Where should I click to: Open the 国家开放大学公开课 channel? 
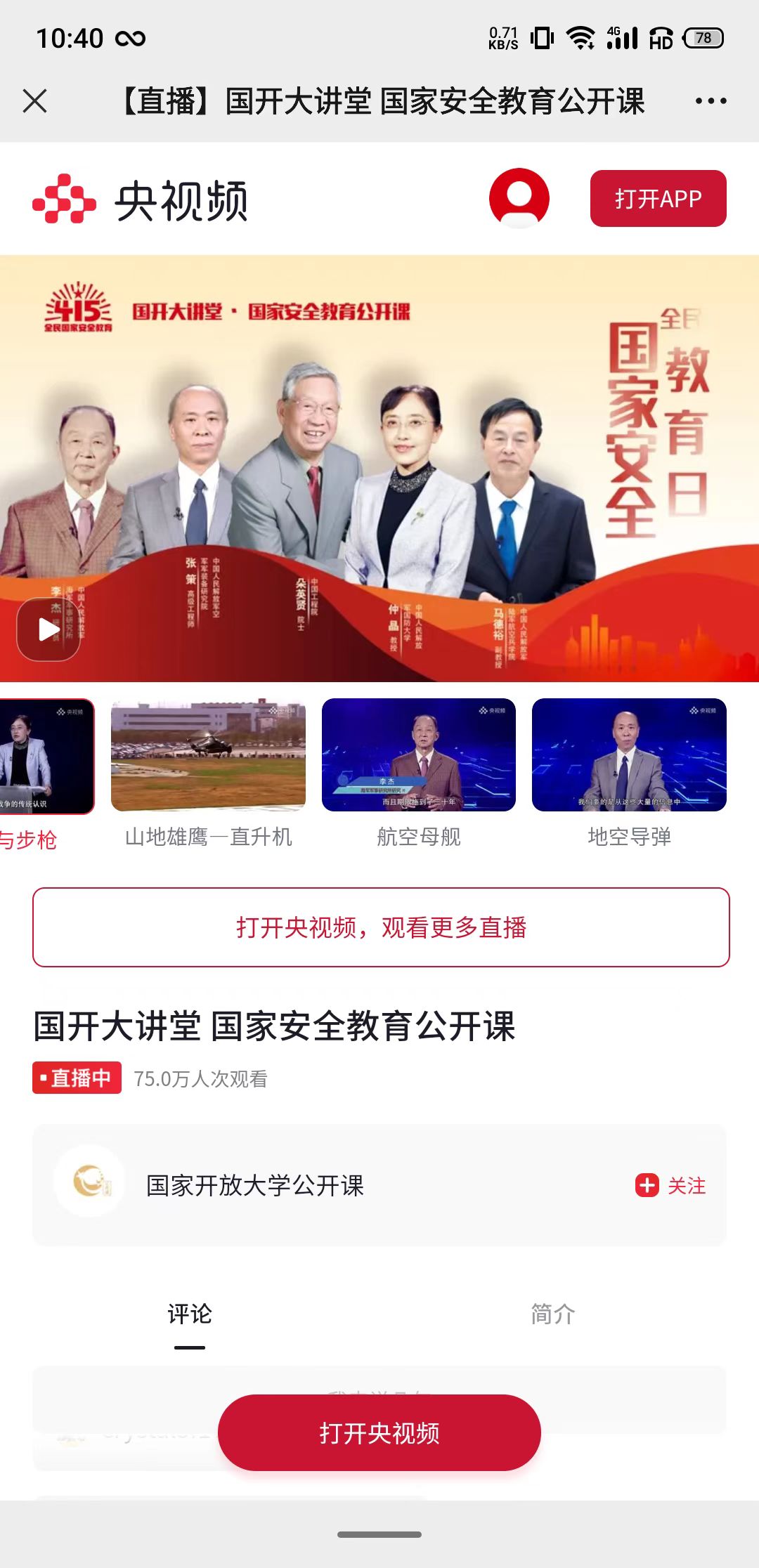[x=254, y=1185]
